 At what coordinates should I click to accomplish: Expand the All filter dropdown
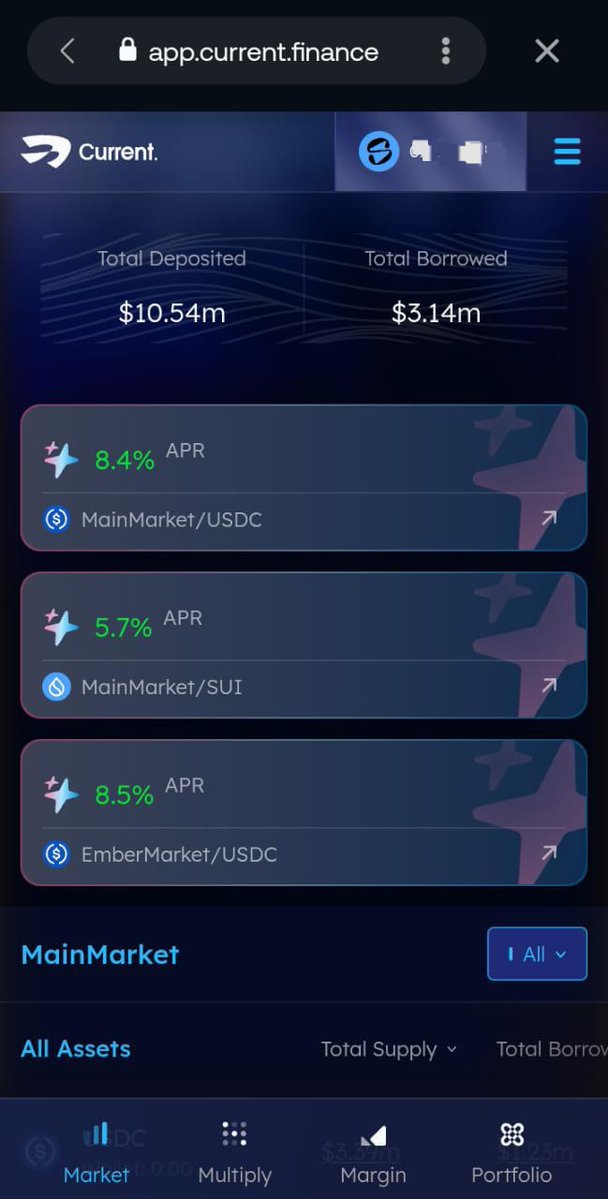click(537, 954)
